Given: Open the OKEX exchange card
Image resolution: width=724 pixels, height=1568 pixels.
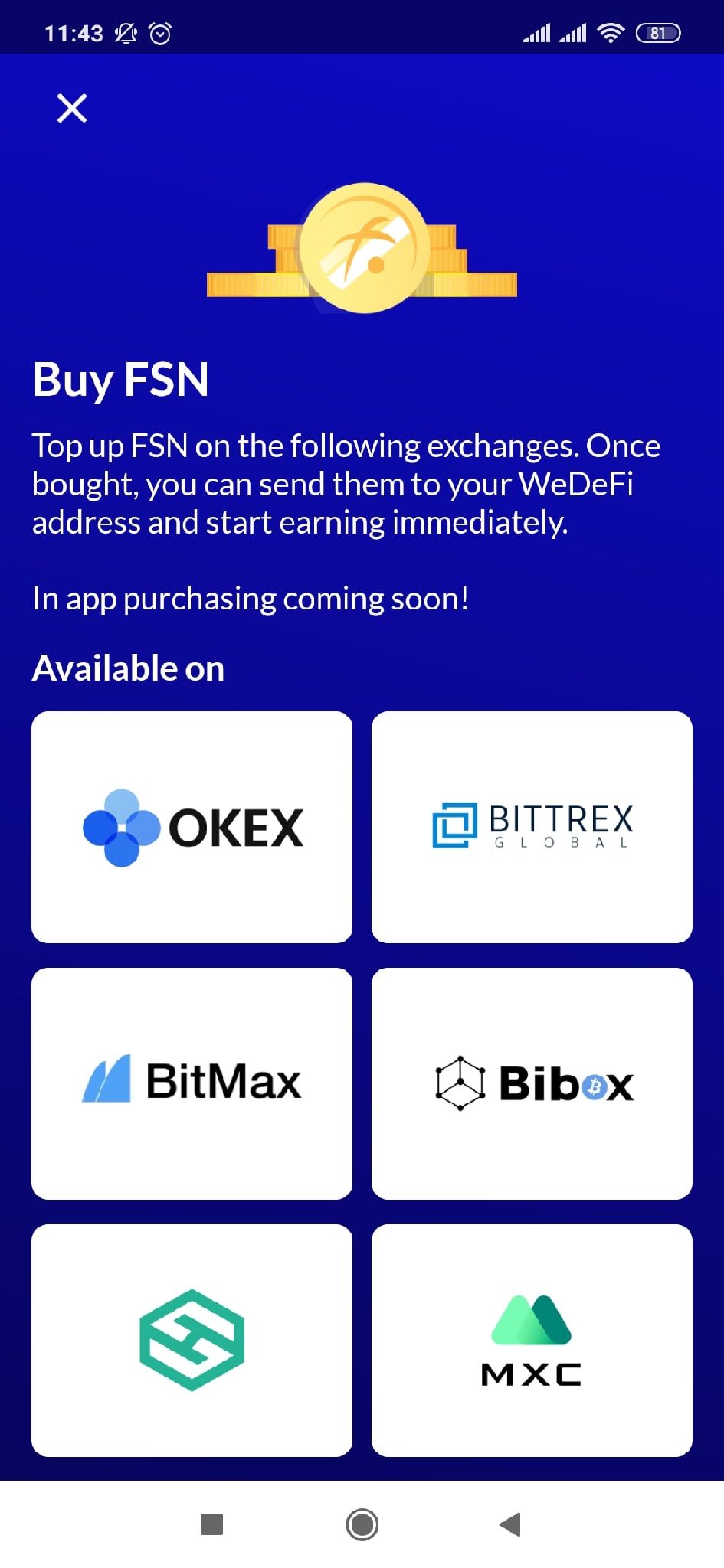Looking at the screenshot, I should (x=192, y=827).
